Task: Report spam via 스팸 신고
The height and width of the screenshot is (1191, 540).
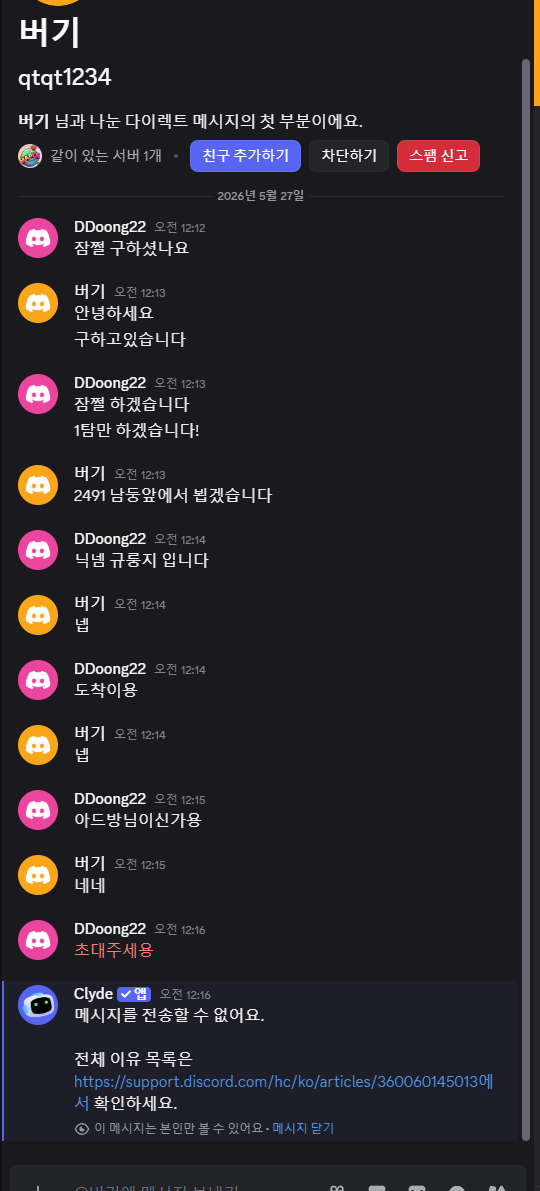Action: pyautogui.click(x=438, y=156)
